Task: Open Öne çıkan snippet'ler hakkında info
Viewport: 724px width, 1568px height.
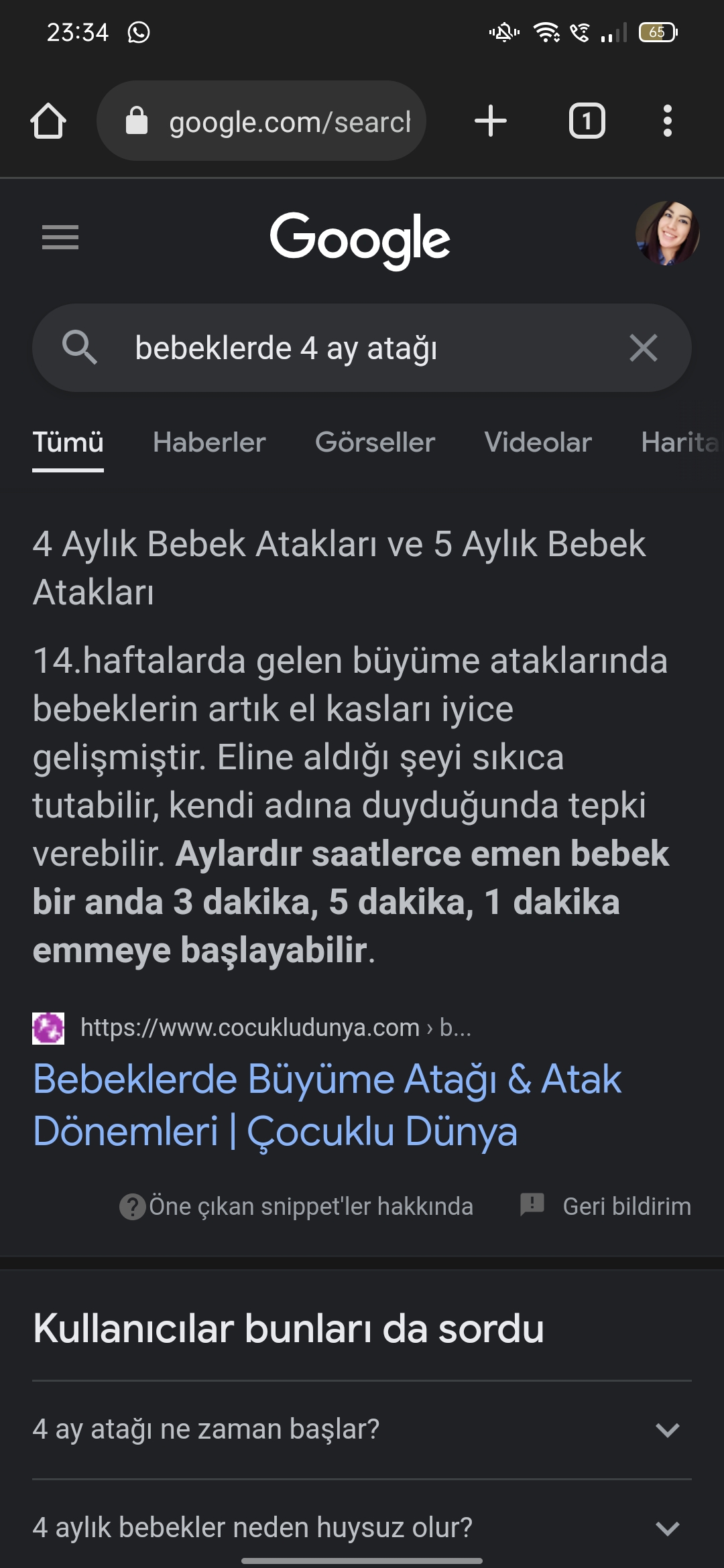Action: 297,1206
